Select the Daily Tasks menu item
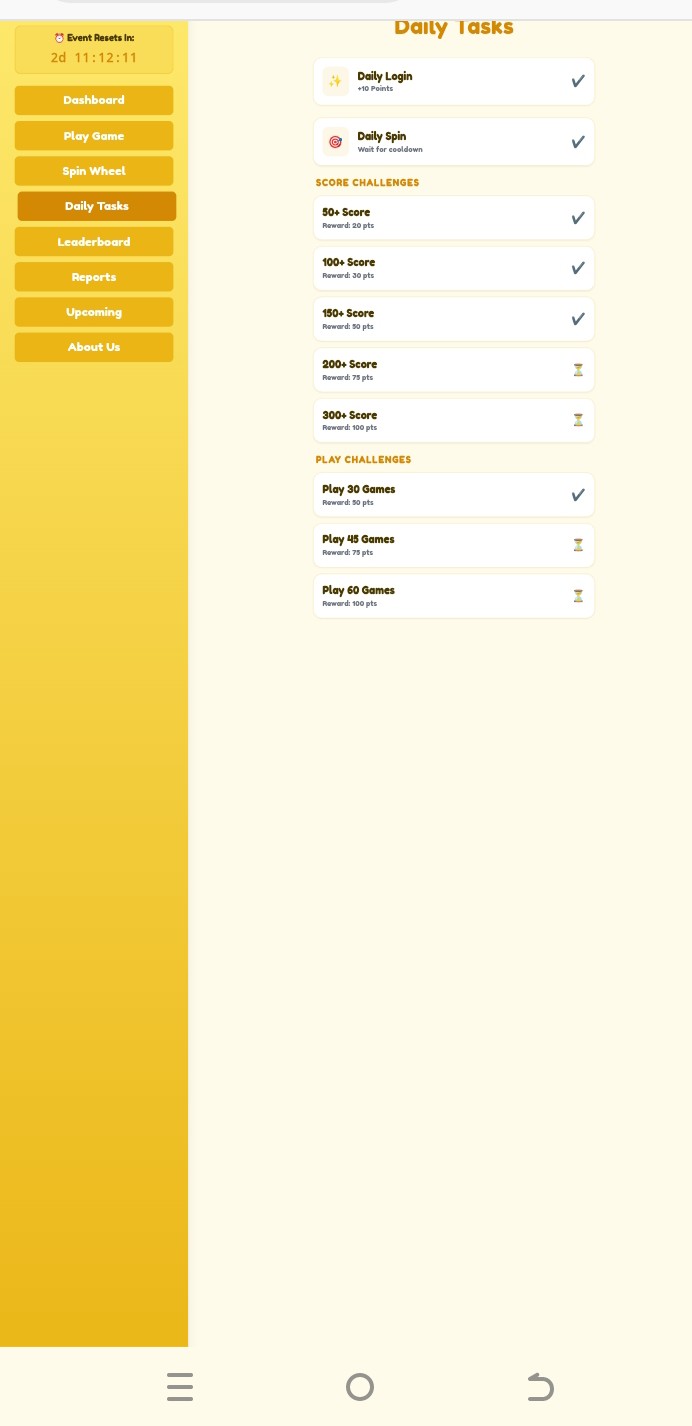692x1426 pixels. 97,206
